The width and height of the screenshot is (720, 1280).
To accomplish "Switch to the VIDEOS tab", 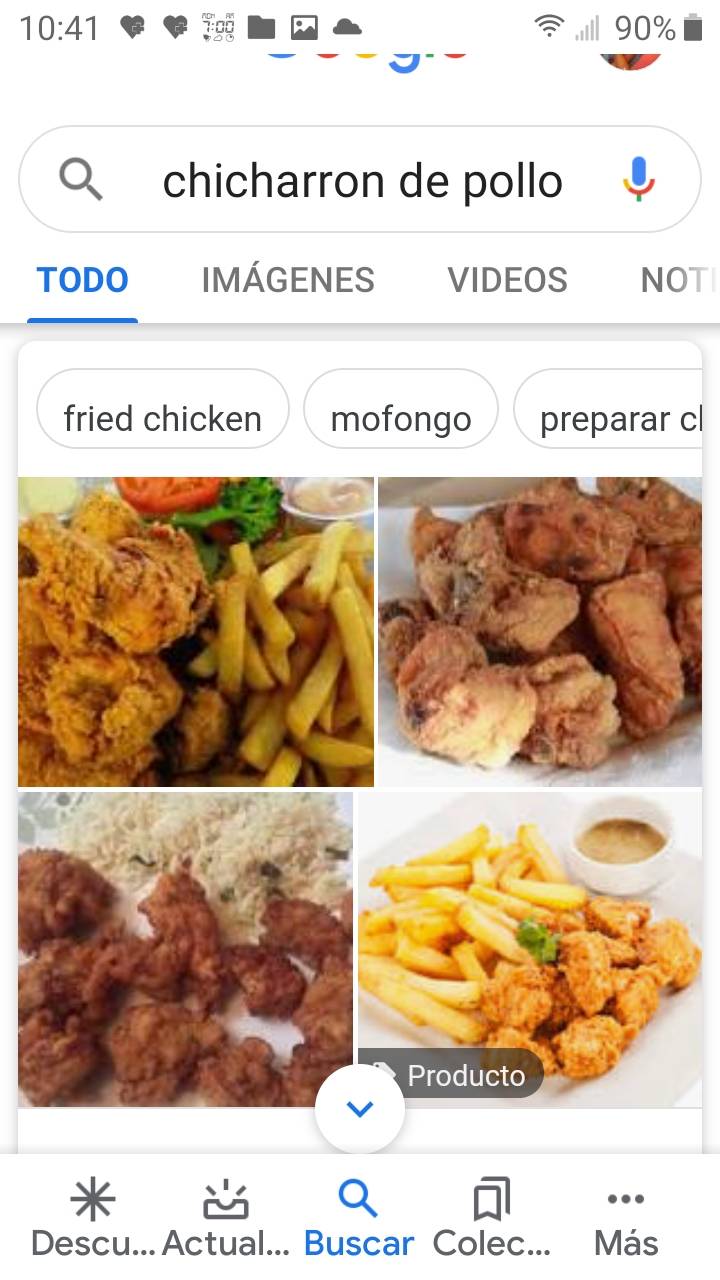I will tap(507, 280).
